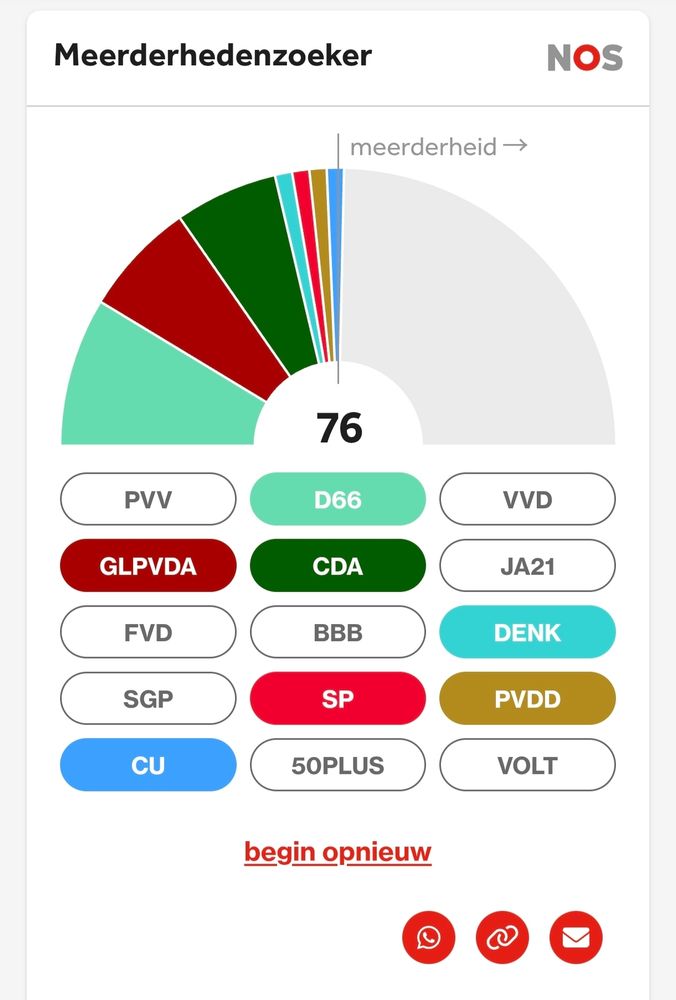Deselect the DENK chip

tap(527, 632)
